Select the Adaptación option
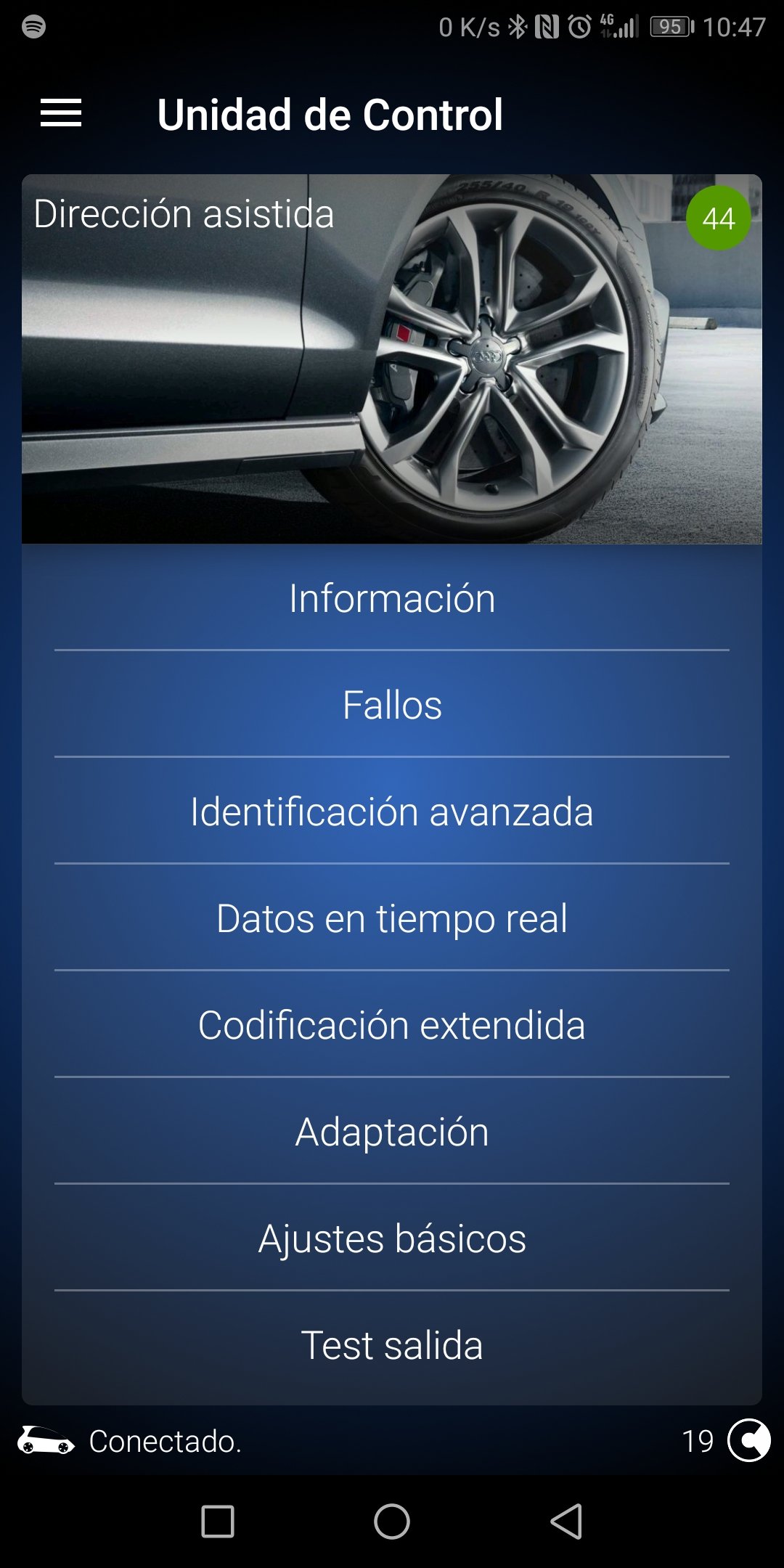The height and width of the screenshot is (1568, 784). click(392, 1132)
